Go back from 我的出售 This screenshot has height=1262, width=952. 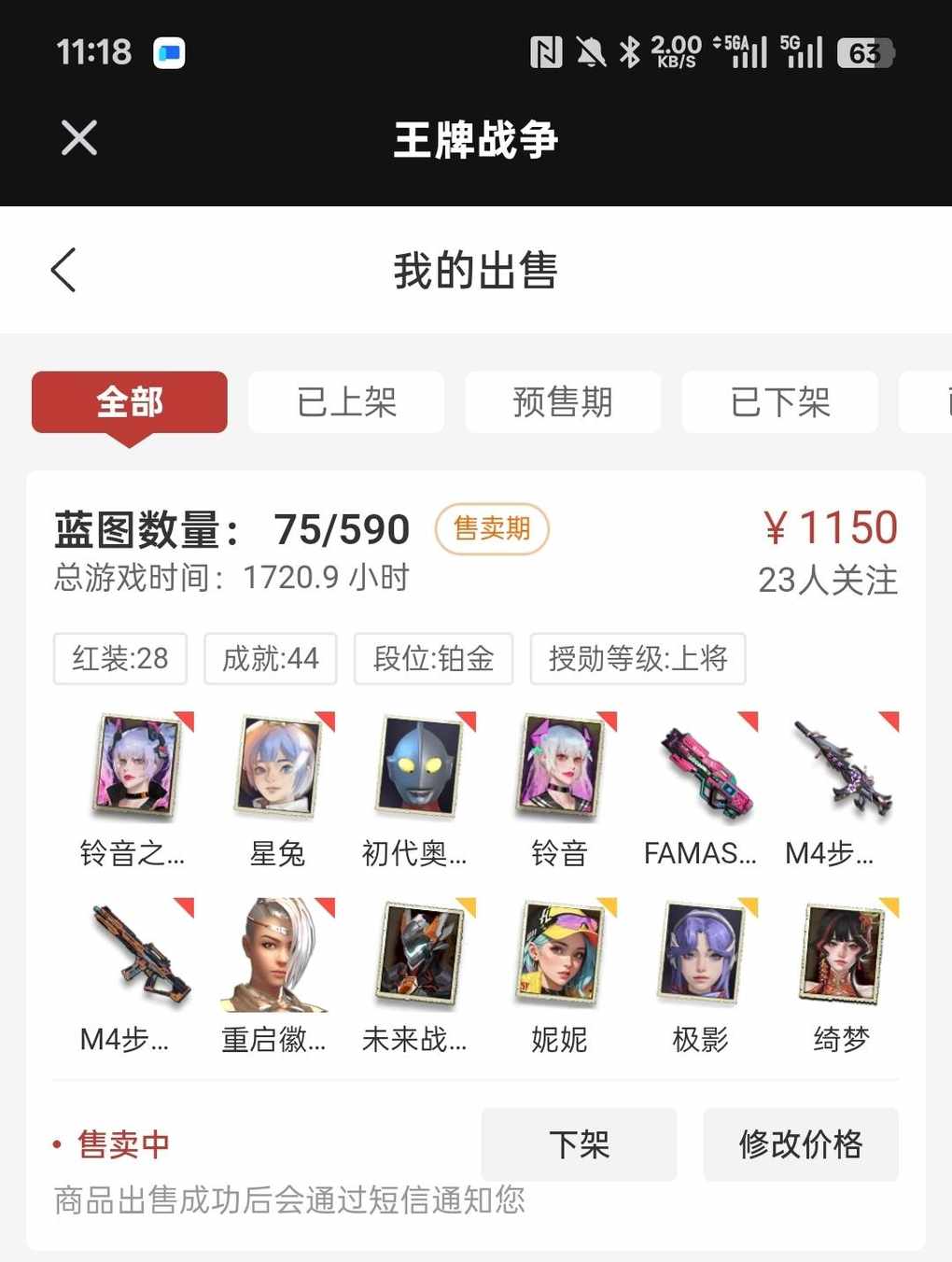[63, 271]
